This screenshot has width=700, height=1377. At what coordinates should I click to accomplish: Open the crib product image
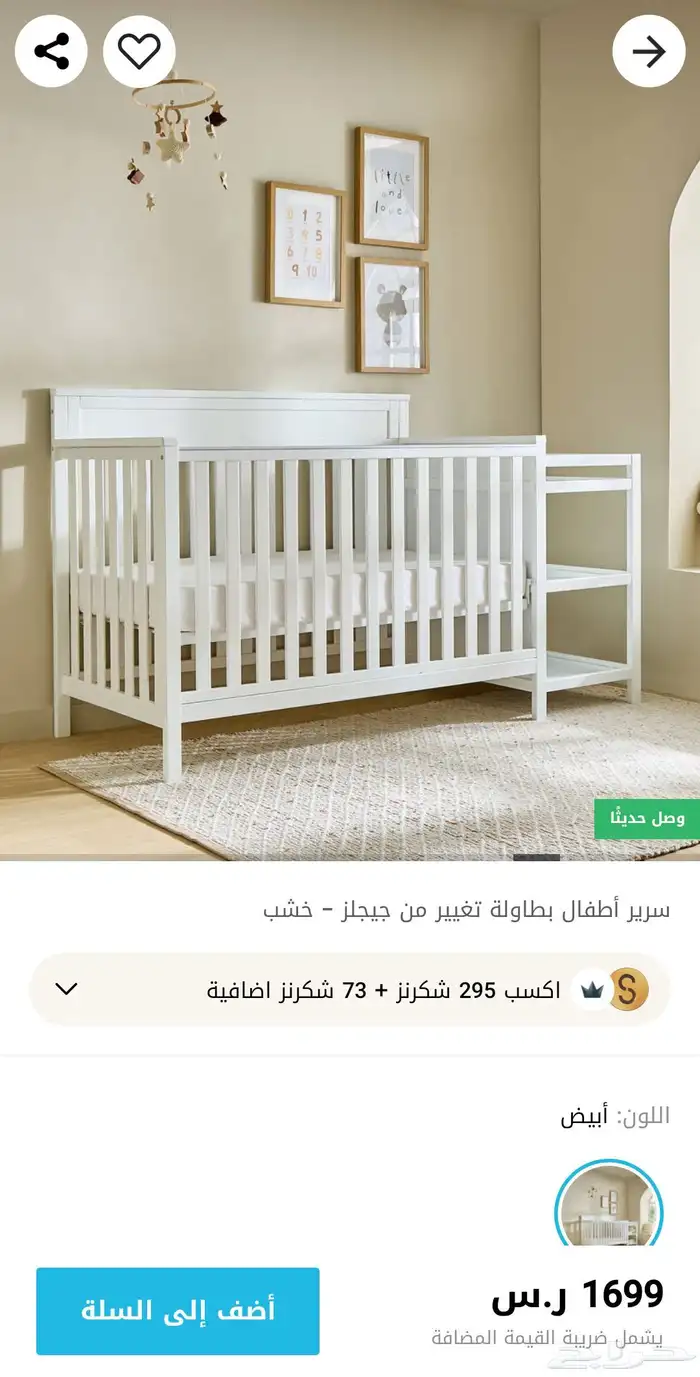[x=350, y=430]
